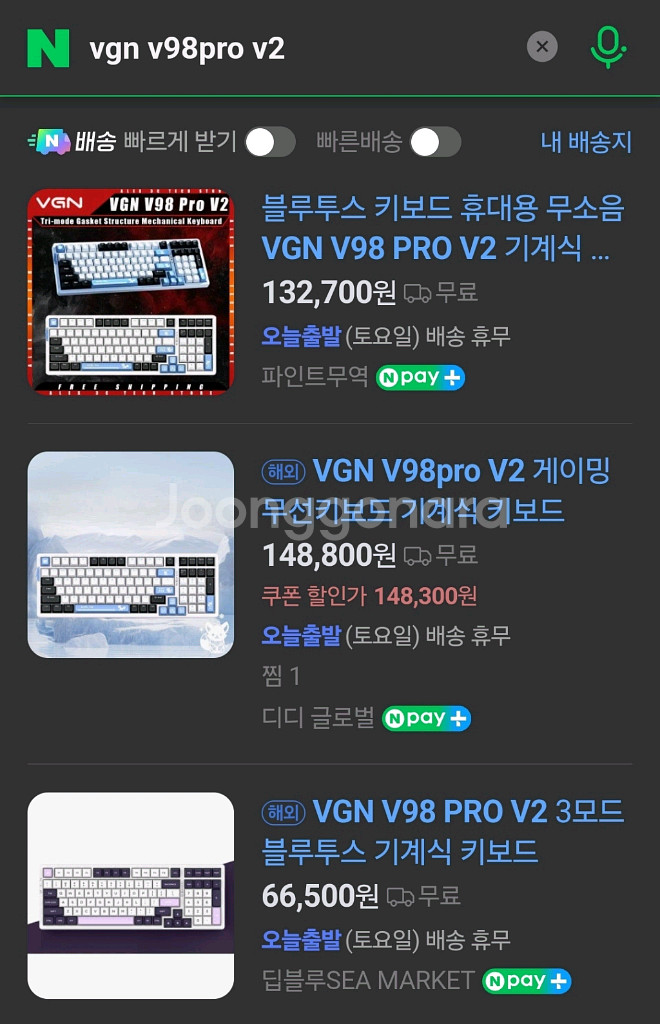
Task: Enable the 빠른배송 filter switch
Action: (x=435, y=142)
